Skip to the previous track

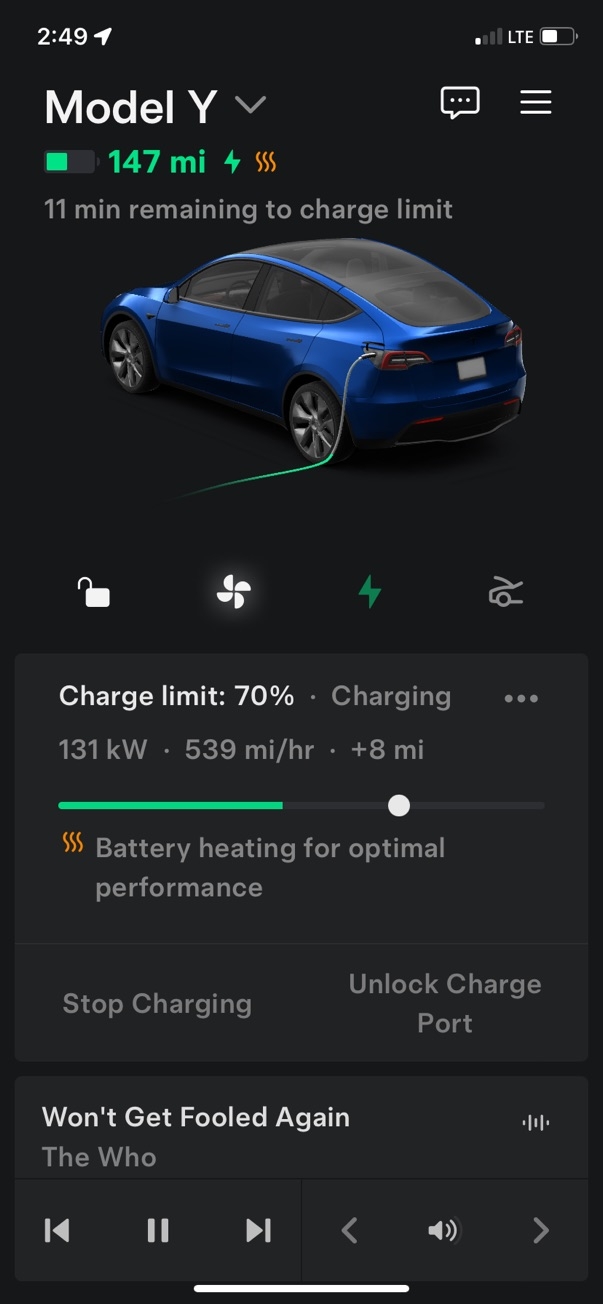[x=58, y=1230]
